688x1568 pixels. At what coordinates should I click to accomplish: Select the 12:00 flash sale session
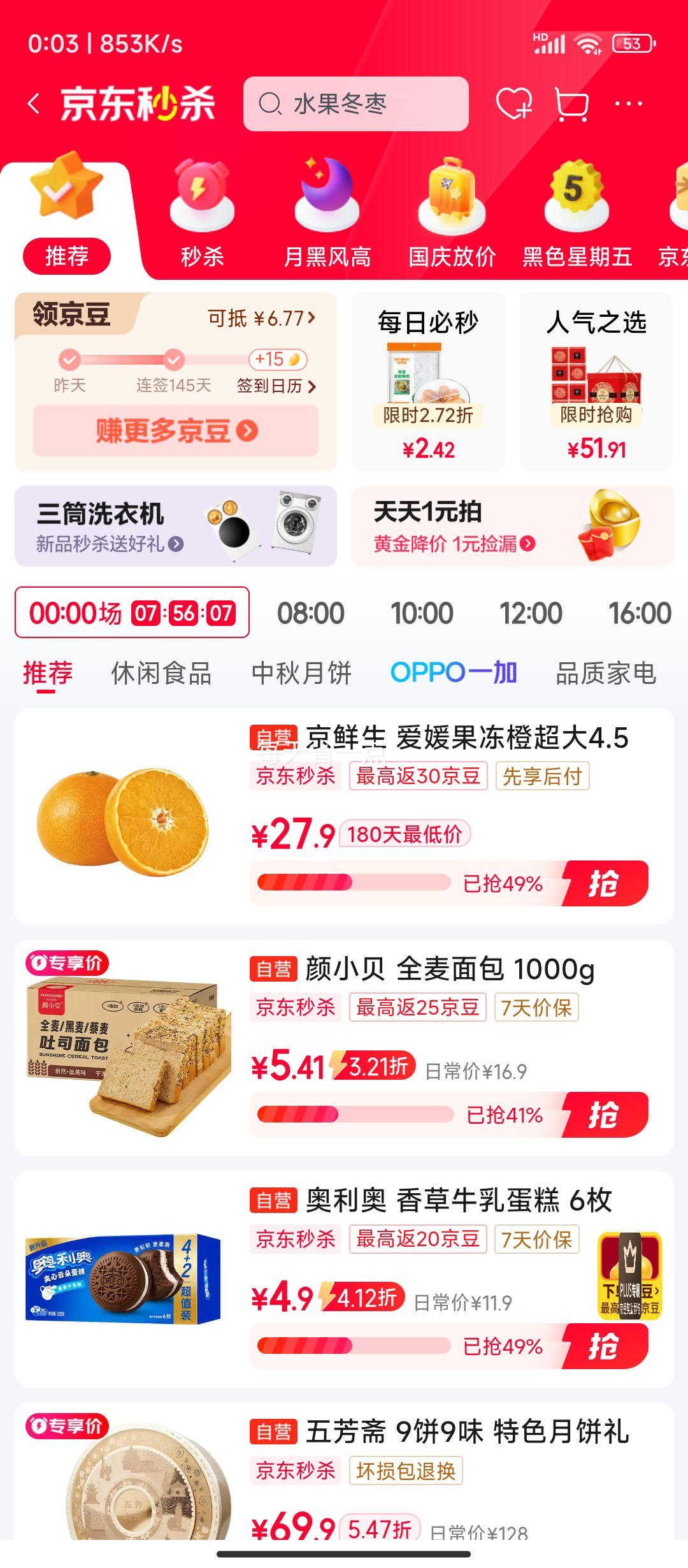pyautogui.click(x=531, y=613)
